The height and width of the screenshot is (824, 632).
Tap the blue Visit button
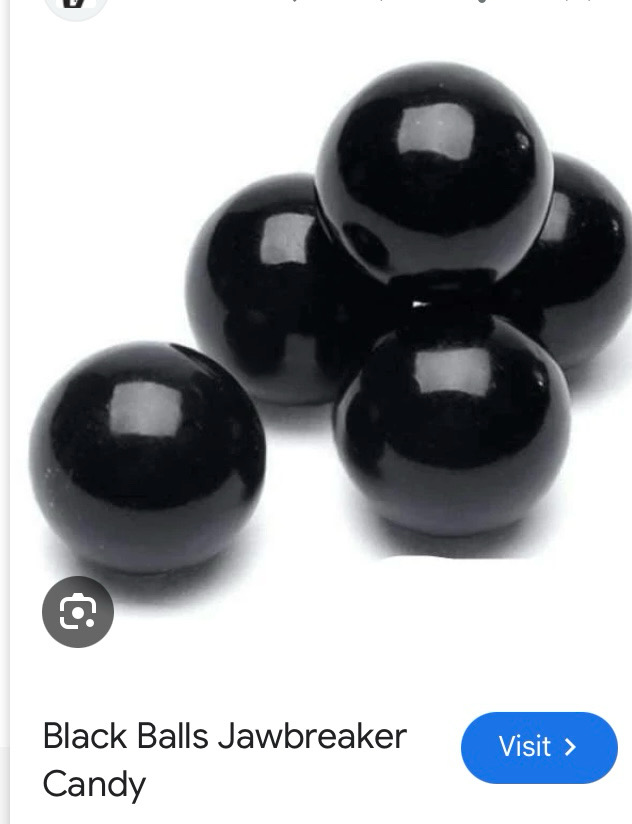tap(538, 747)
